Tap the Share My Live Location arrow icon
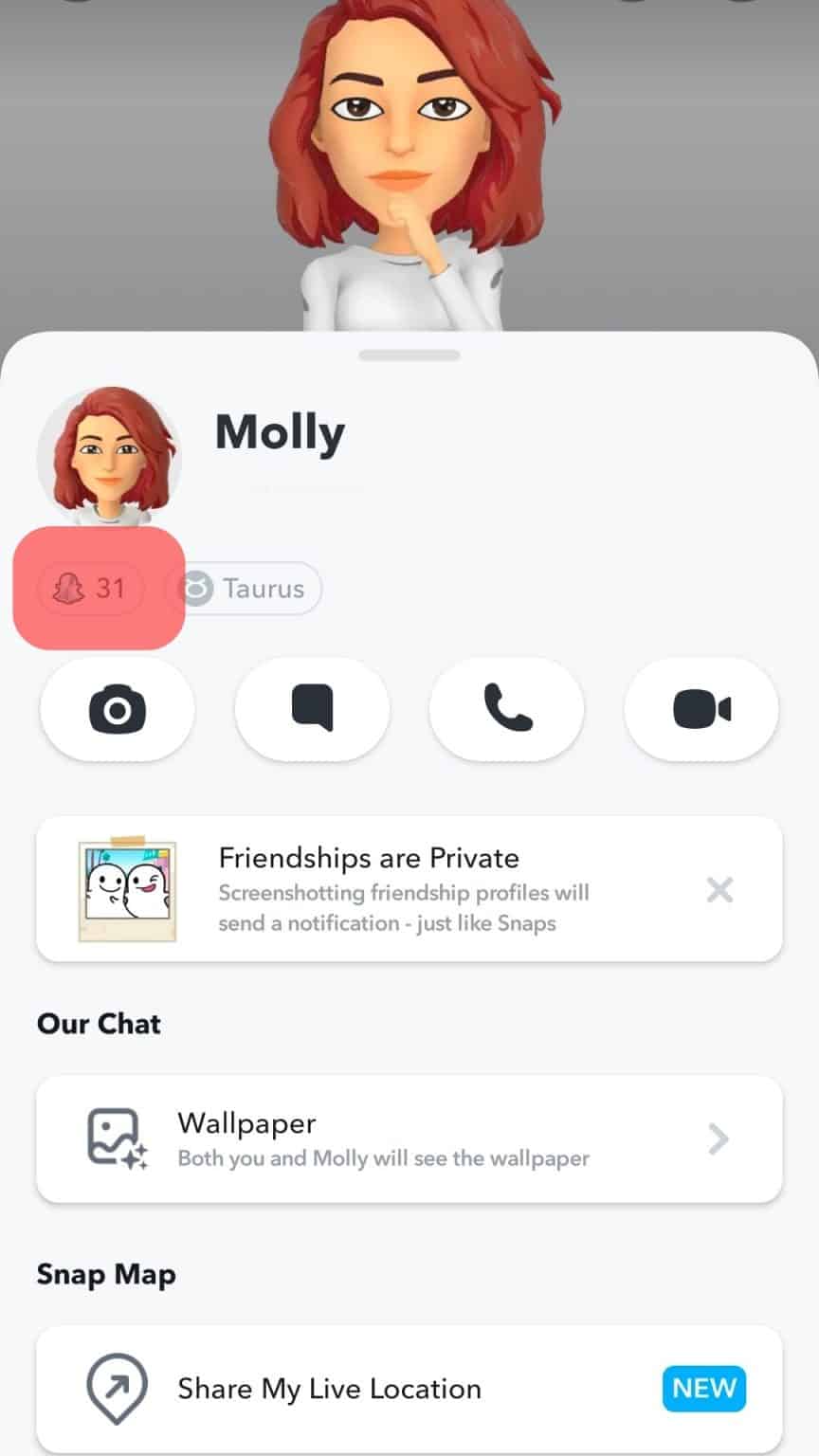 (x=116, y=1388)
